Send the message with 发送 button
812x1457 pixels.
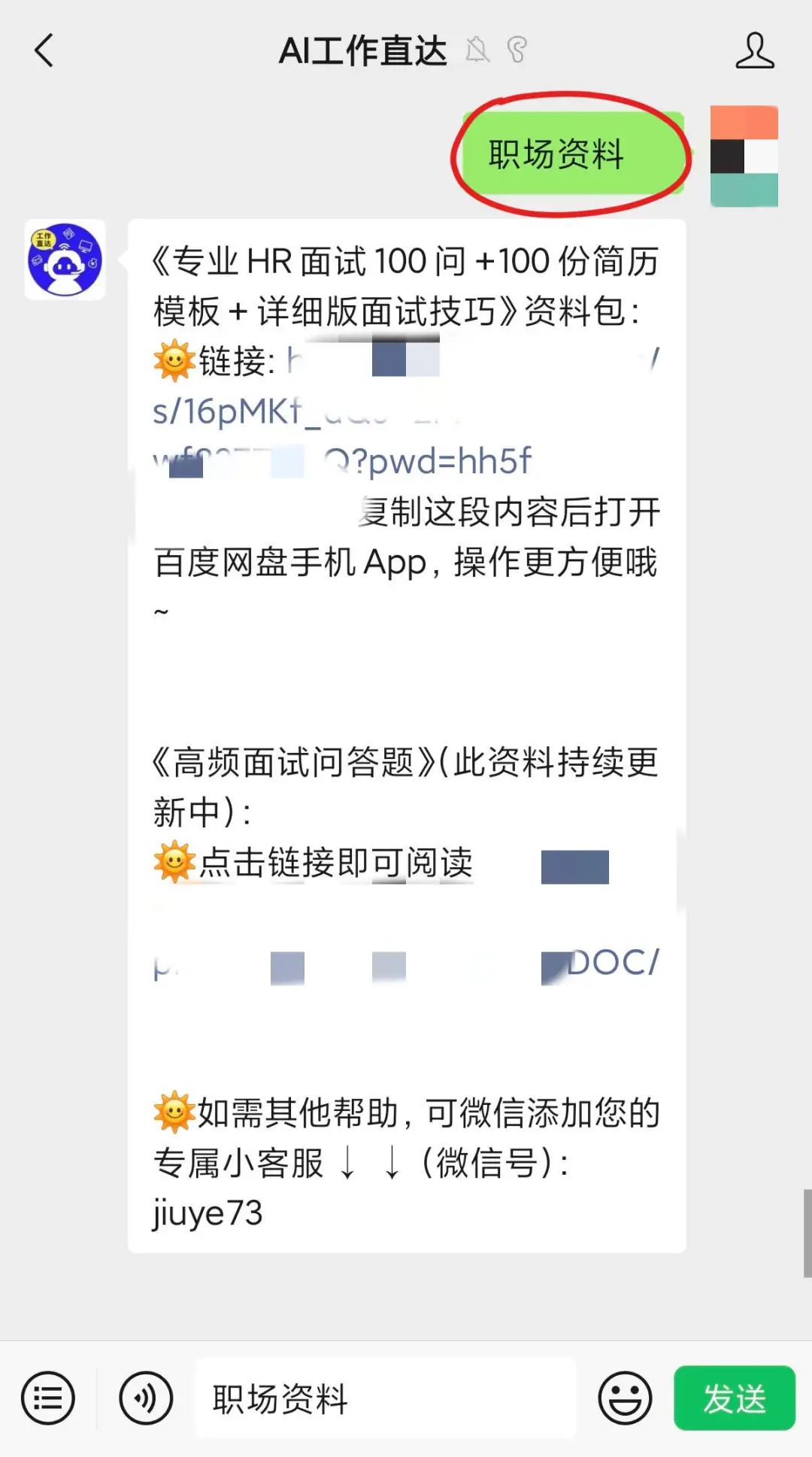[x=734, y=1398]
